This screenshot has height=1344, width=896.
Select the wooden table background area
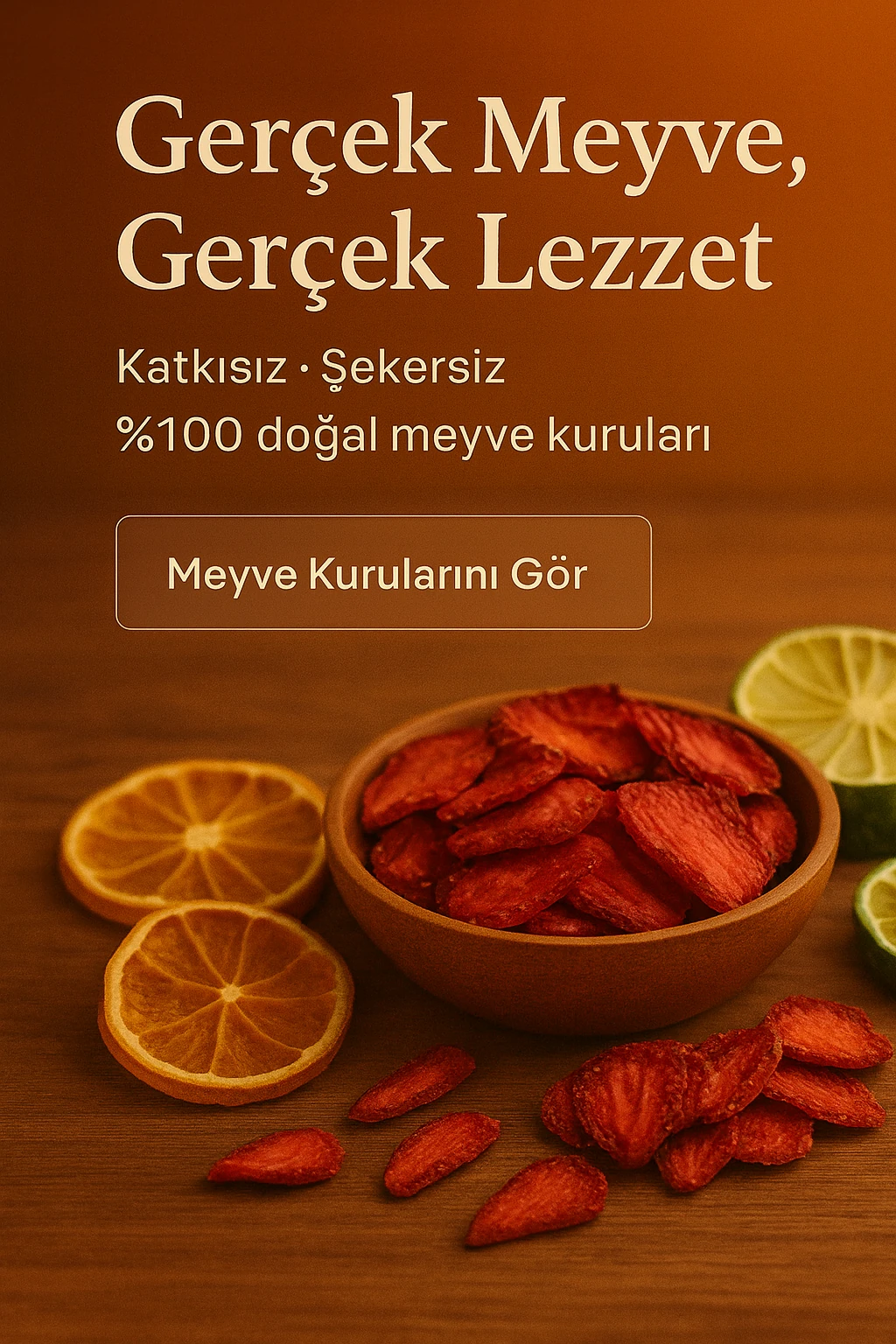pos(105,1251)
